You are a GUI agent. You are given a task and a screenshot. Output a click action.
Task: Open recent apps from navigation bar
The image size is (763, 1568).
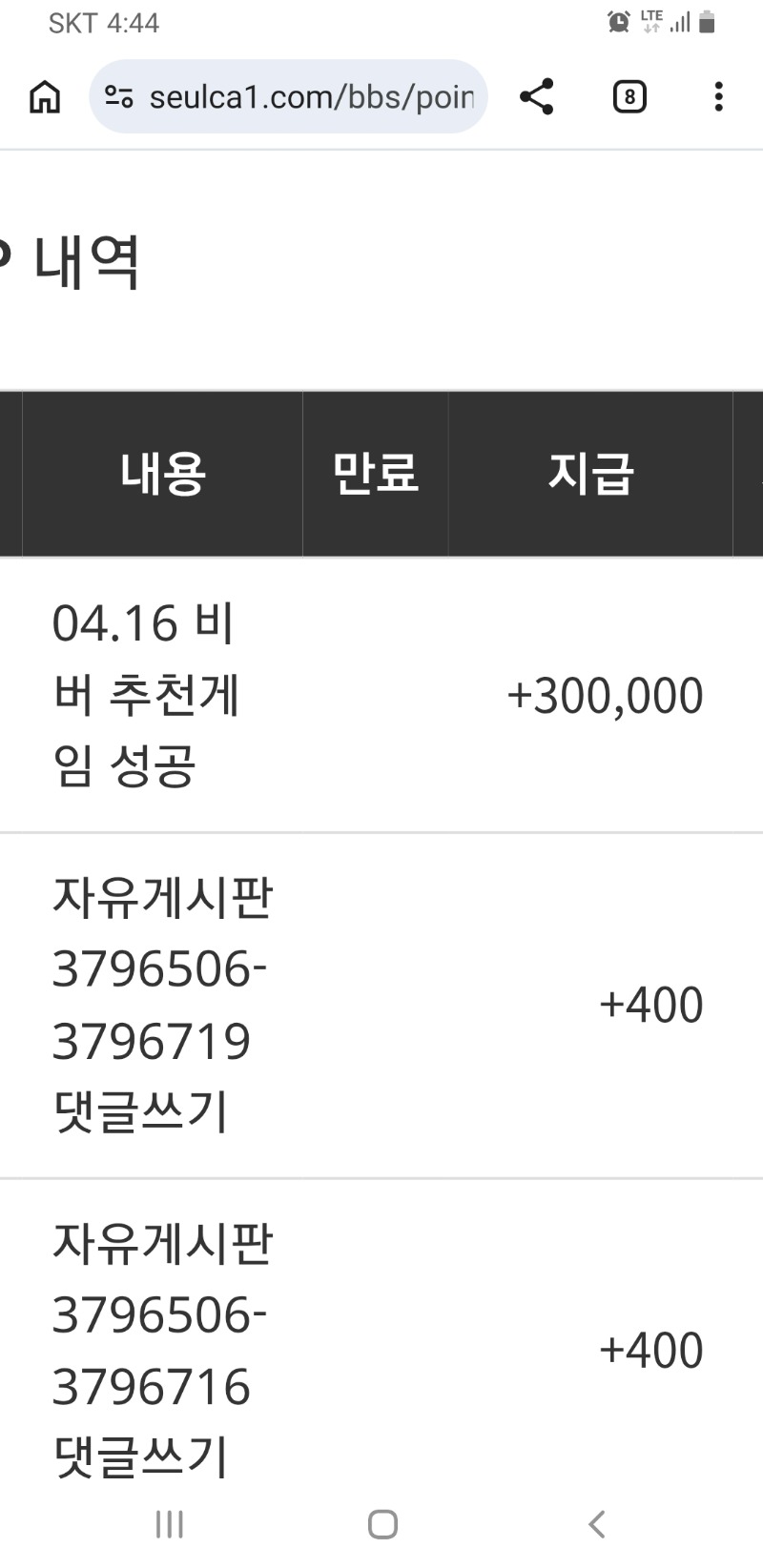click(169, 1524)
